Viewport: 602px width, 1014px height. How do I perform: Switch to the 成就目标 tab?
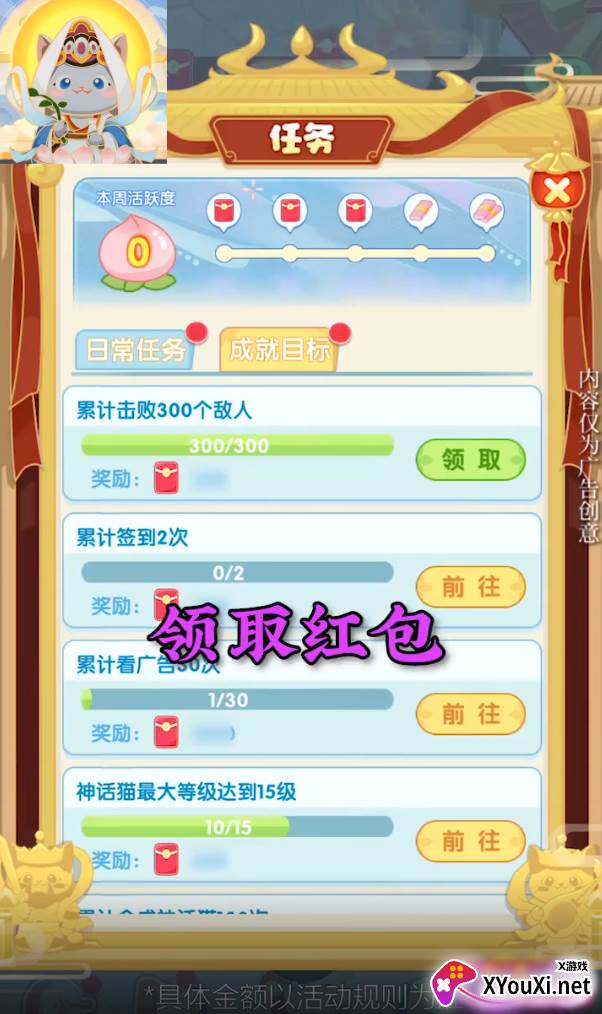(279, 349)
